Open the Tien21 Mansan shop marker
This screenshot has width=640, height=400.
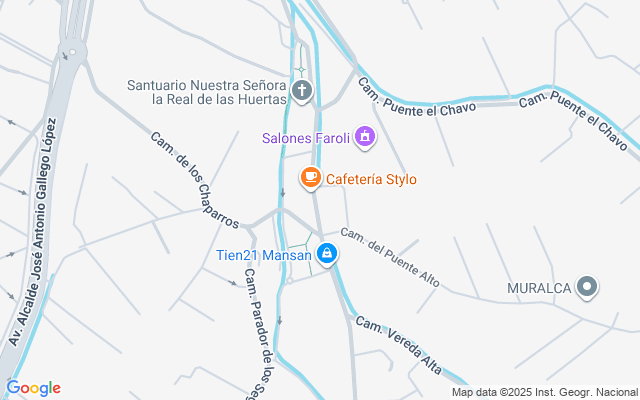point(326,254)
